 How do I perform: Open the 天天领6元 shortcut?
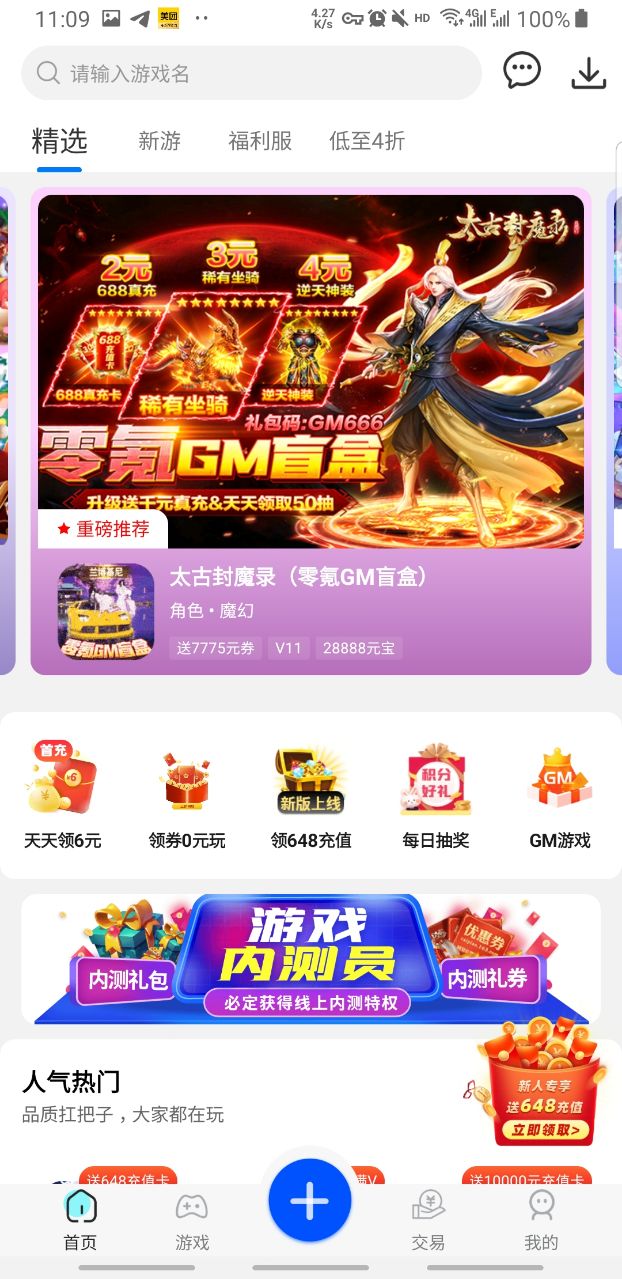pos(62,797)
